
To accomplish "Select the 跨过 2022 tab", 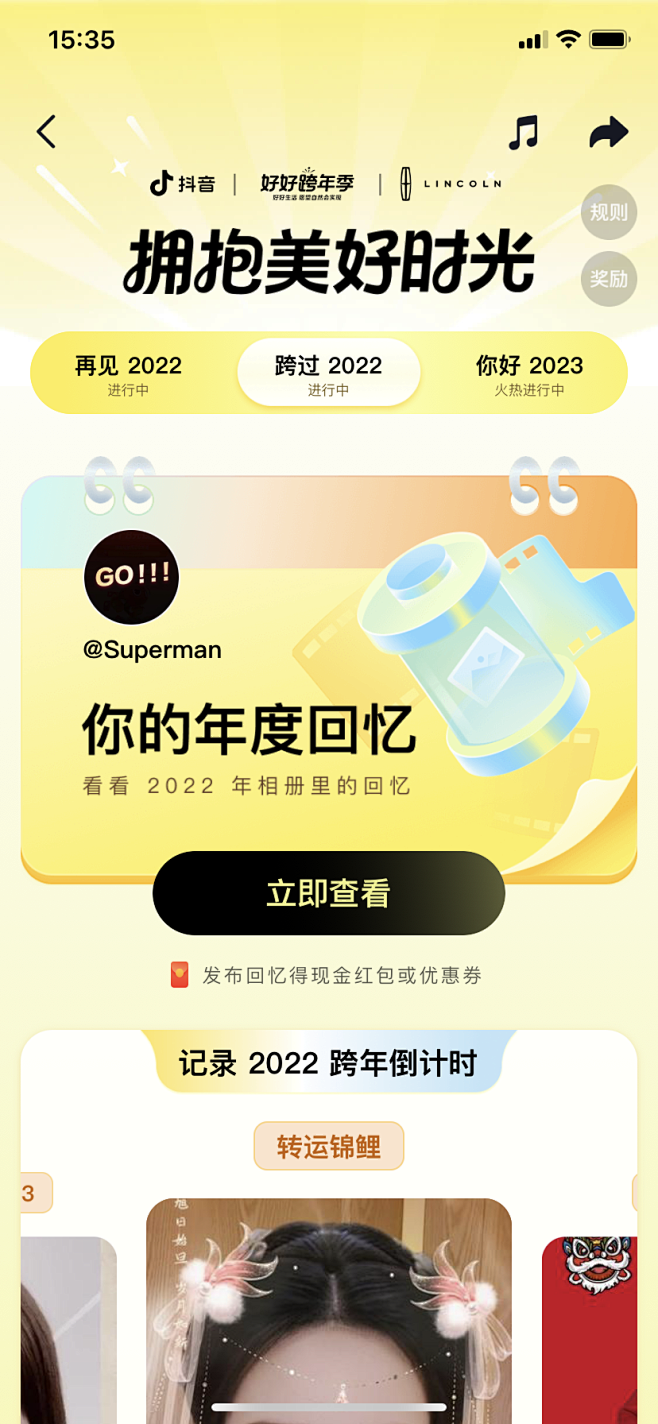I will (x=328, y=374).
